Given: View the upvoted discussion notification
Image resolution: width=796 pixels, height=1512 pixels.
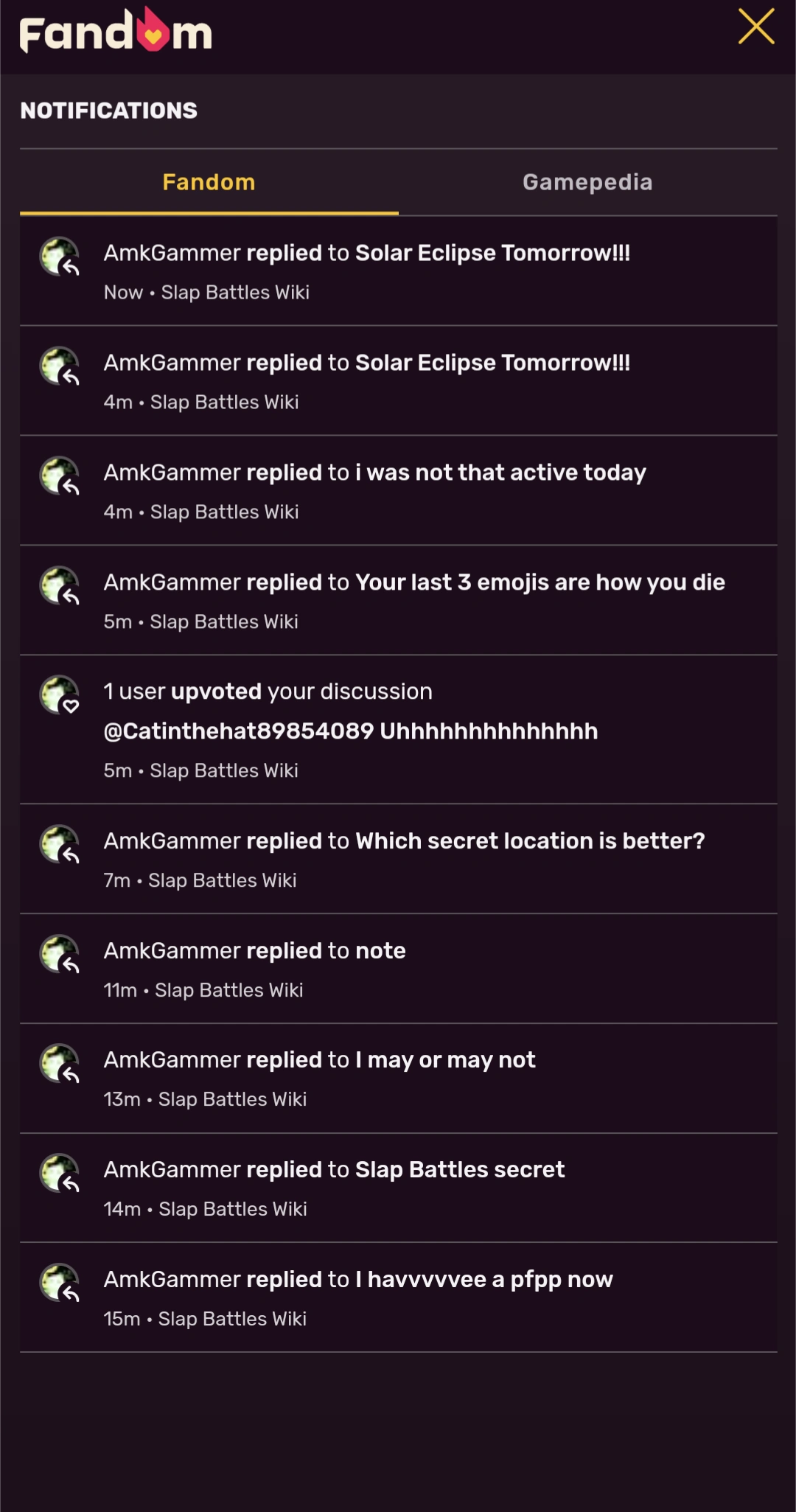Looking at the screenshot, I should click(398, 730).
